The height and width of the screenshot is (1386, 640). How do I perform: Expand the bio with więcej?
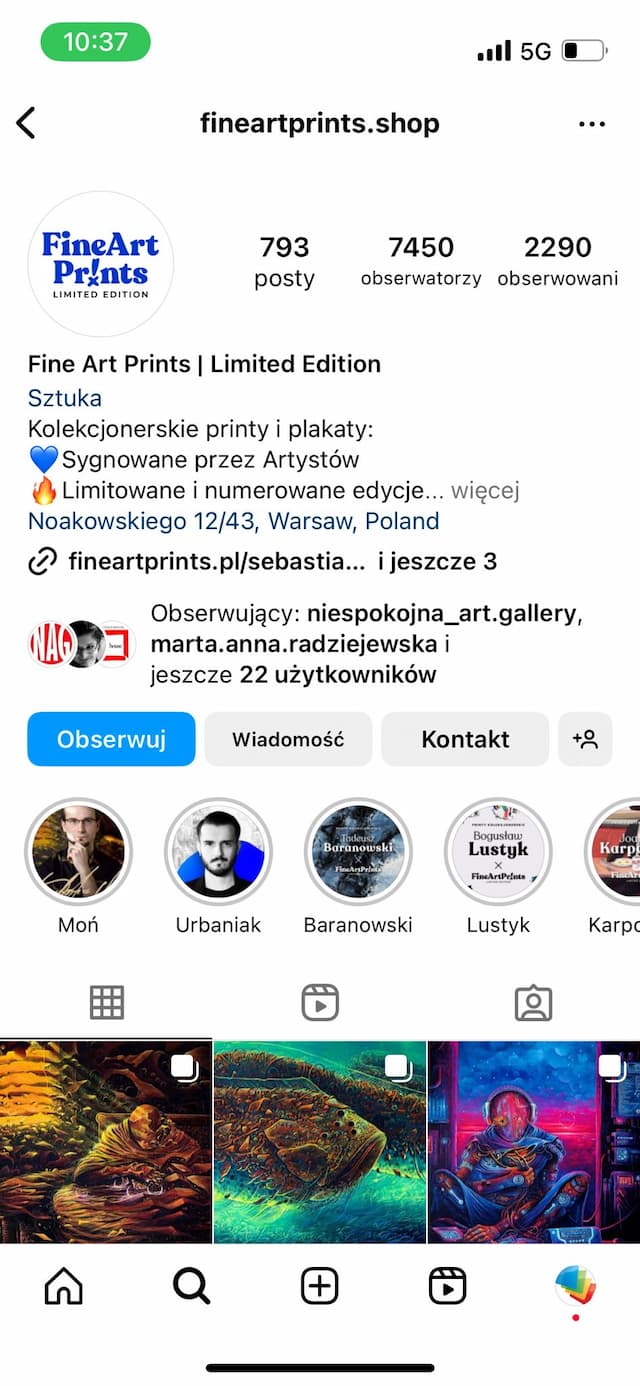pyautogui.click(x=484, y=491)
